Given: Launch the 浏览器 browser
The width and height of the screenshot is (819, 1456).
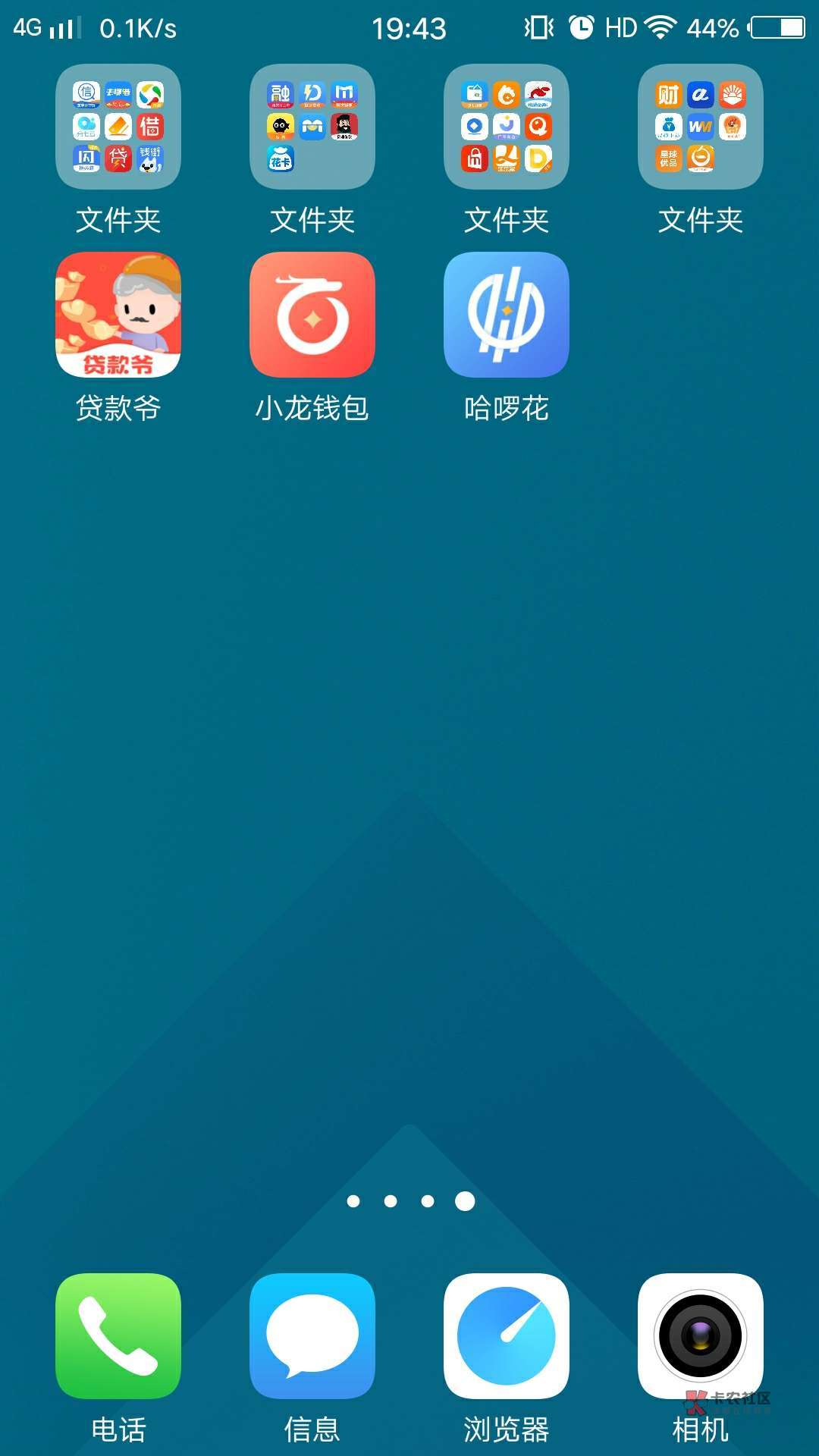Looking at the screenshot, I should (x=507, y=1336).
